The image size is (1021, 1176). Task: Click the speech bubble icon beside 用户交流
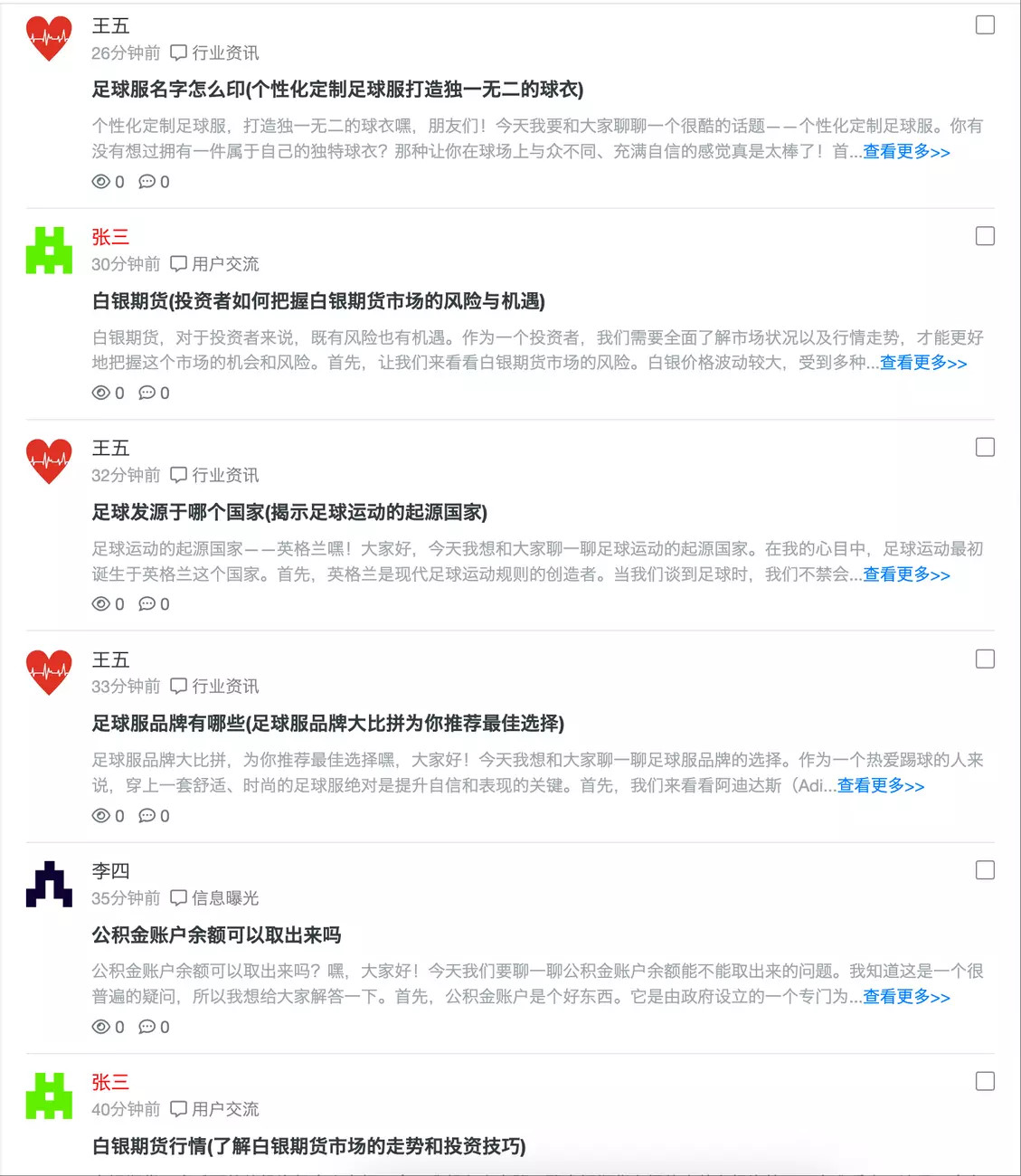[x=177, y=264]
